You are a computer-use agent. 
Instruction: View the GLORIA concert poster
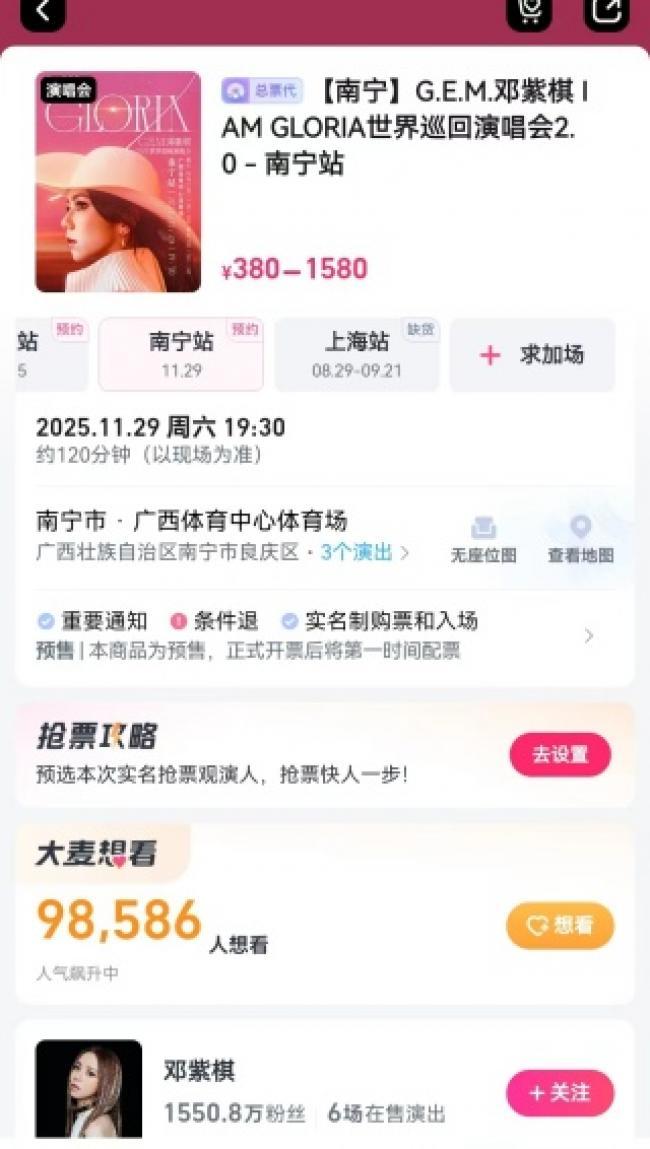point(118,182)
